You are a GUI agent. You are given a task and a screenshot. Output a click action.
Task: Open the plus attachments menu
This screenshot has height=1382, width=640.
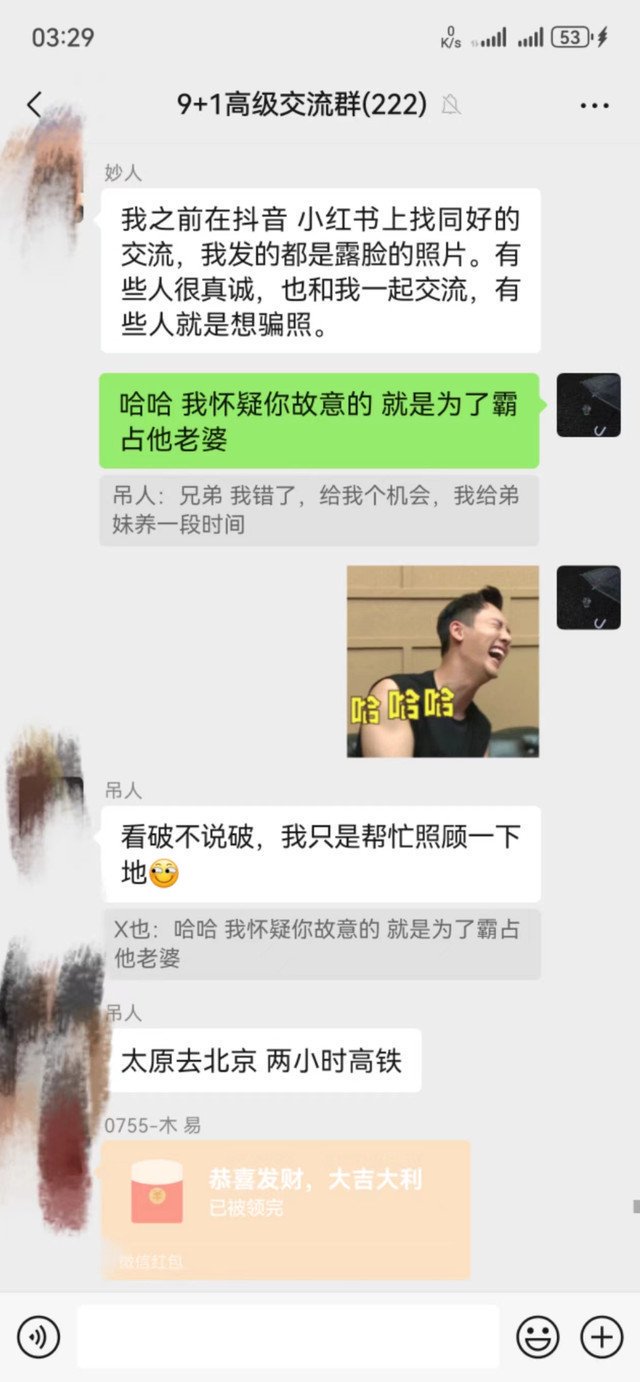602,1337
